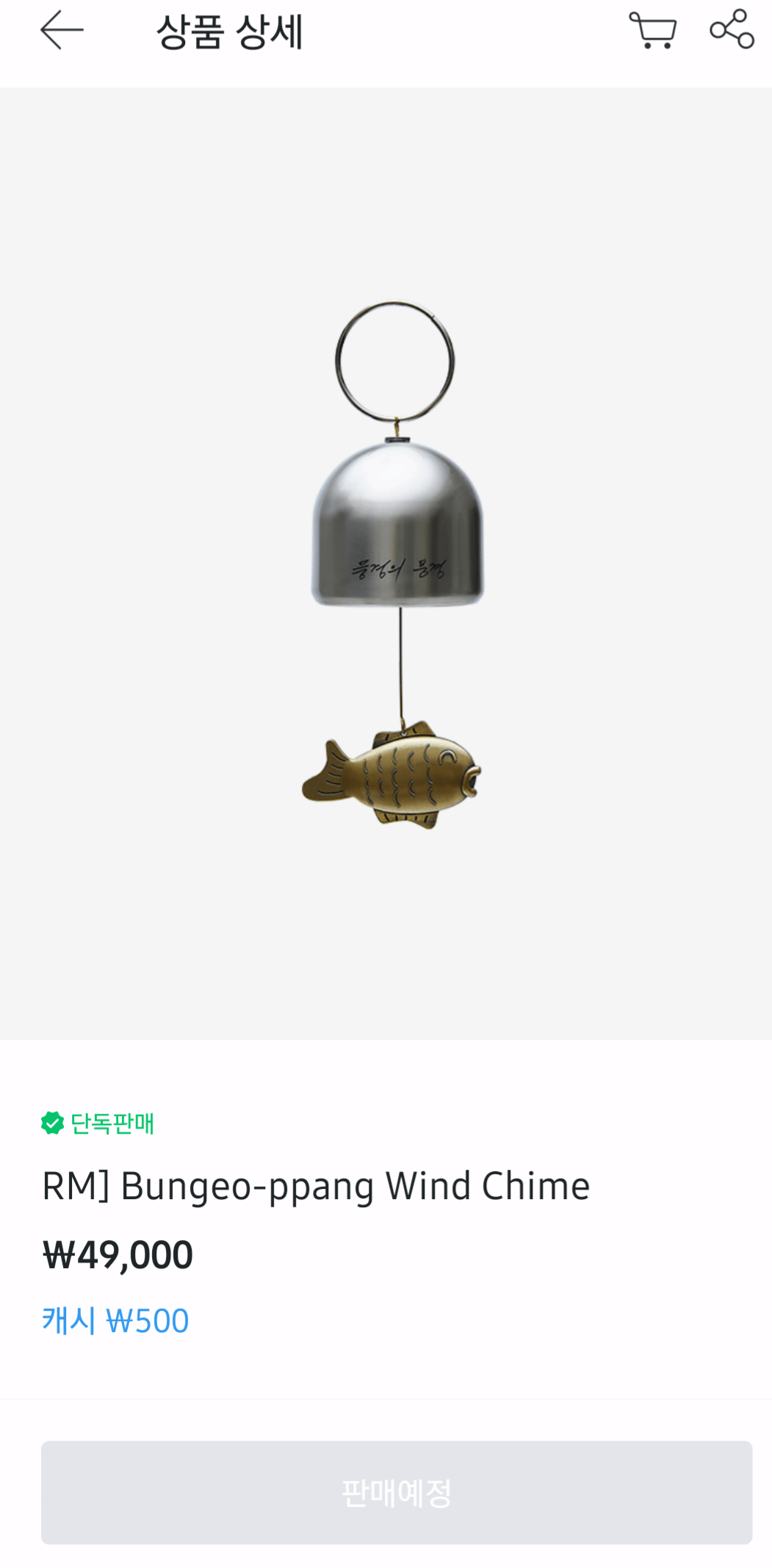772x1568 pixels.
Task: Go back from the product detail page
Action: [62, 31]
